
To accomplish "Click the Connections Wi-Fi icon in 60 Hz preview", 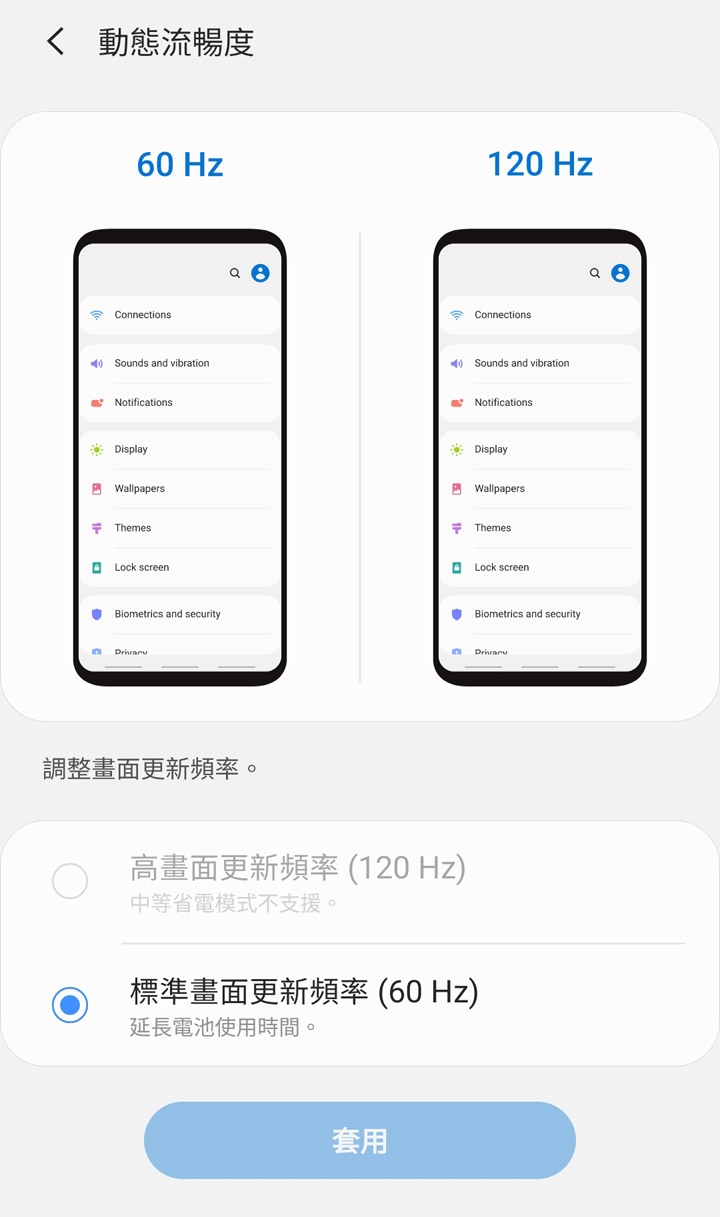I will 97,315.
